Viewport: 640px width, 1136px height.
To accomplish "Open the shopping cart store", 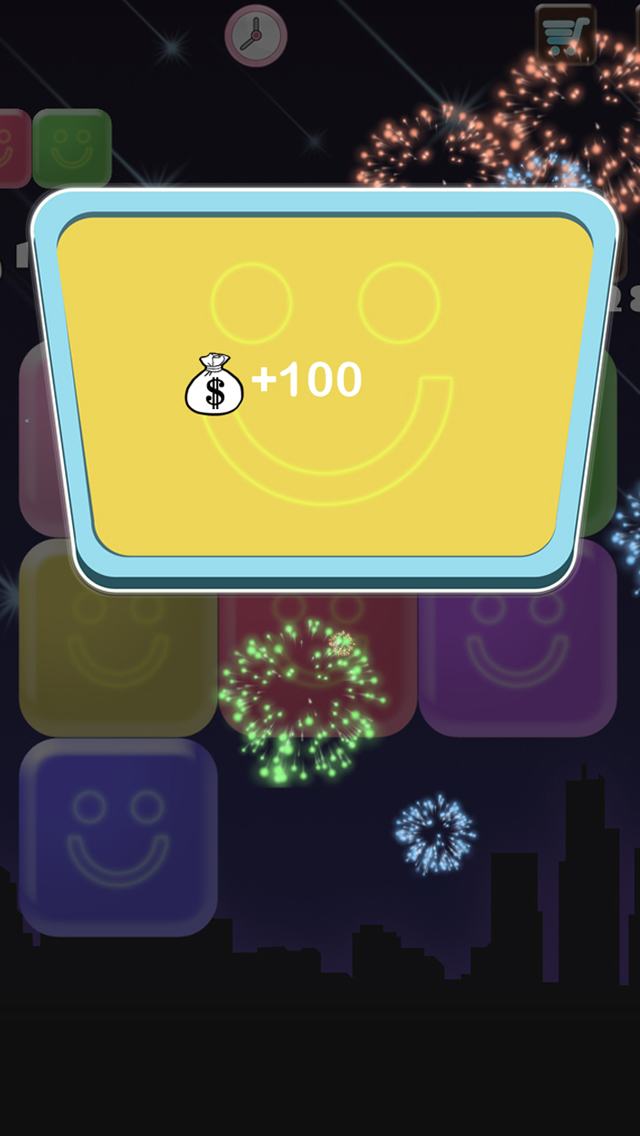I will click(x=566, y=35).
